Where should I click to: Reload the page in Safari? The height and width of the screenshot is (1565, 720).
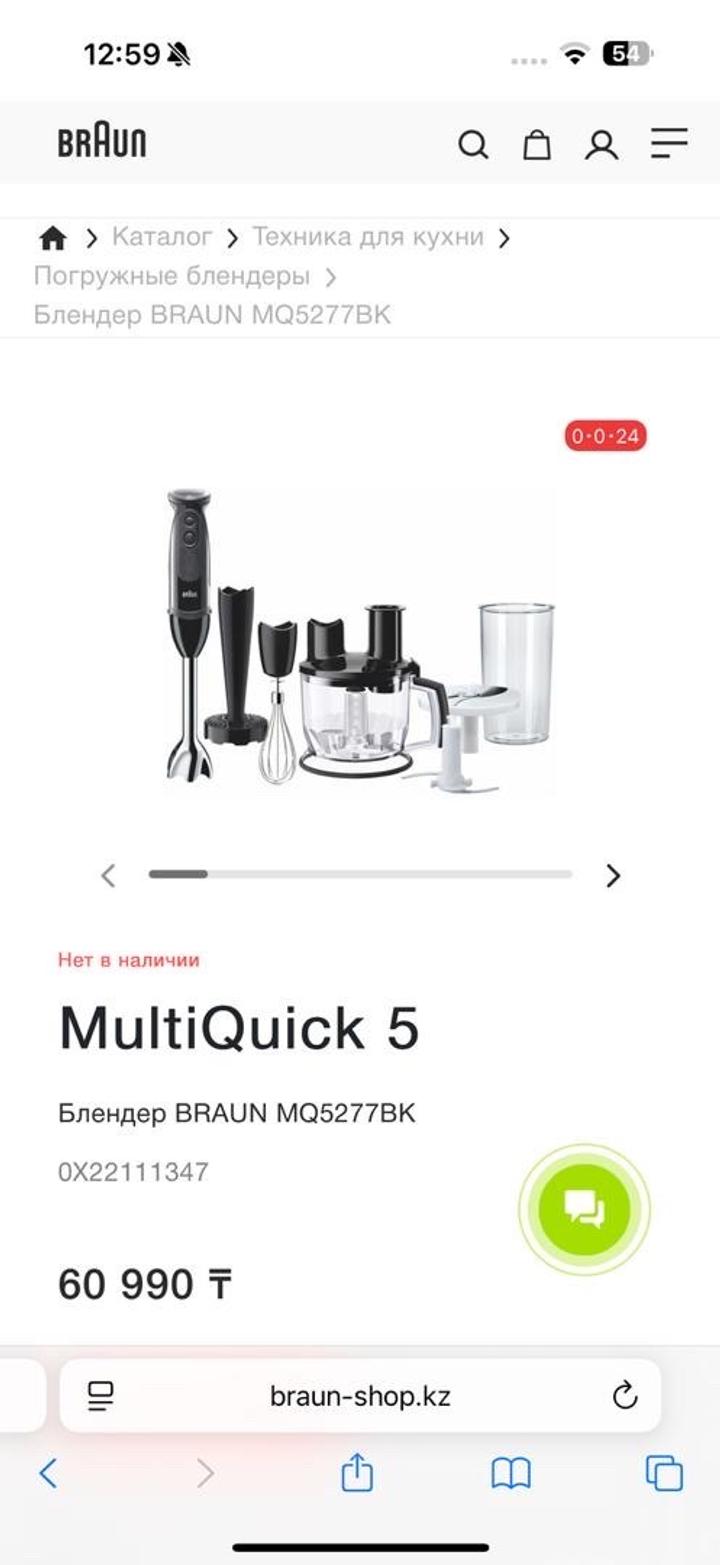point(625,1396)
